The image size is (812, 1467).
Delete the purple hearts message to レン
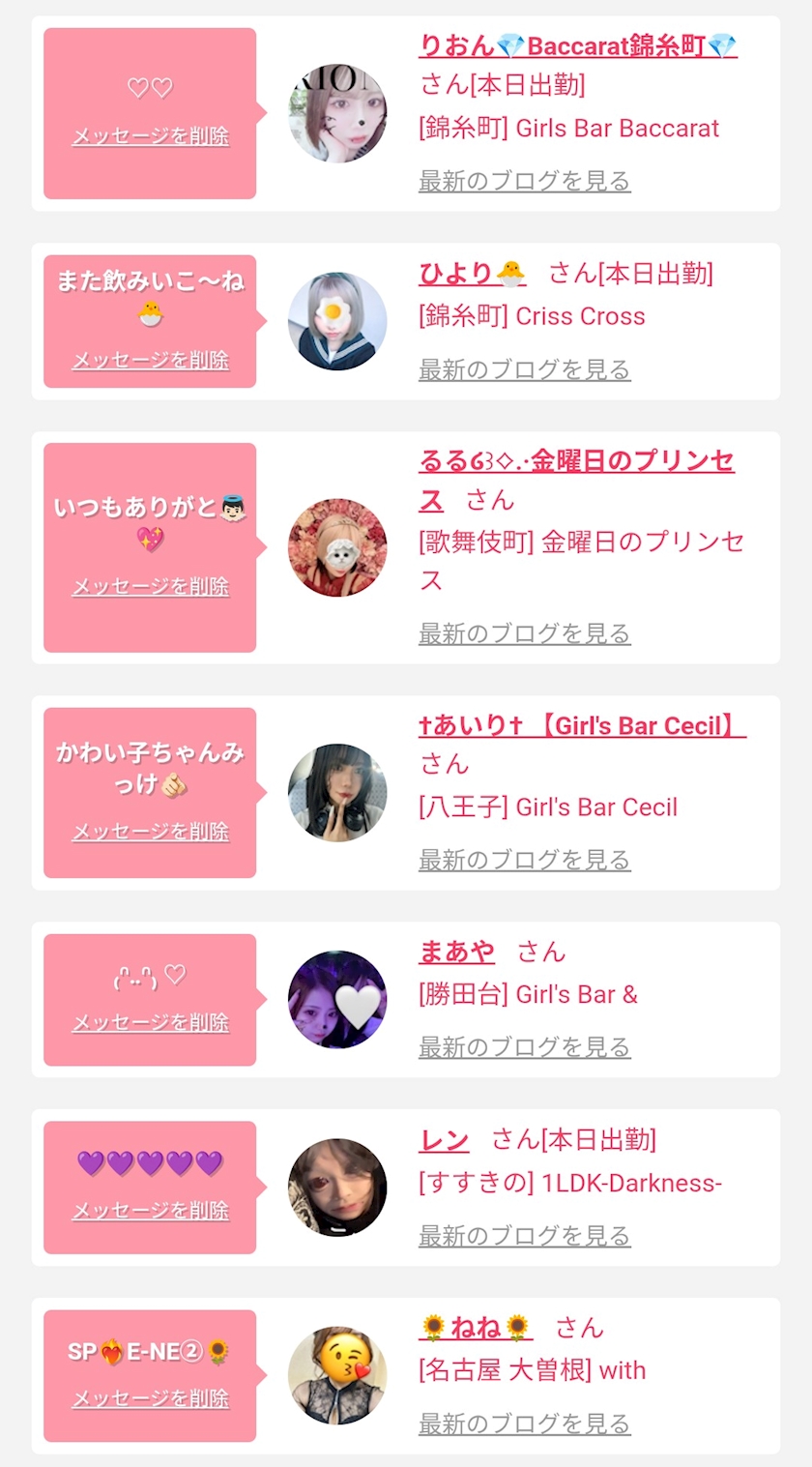tap(151, 1211)
